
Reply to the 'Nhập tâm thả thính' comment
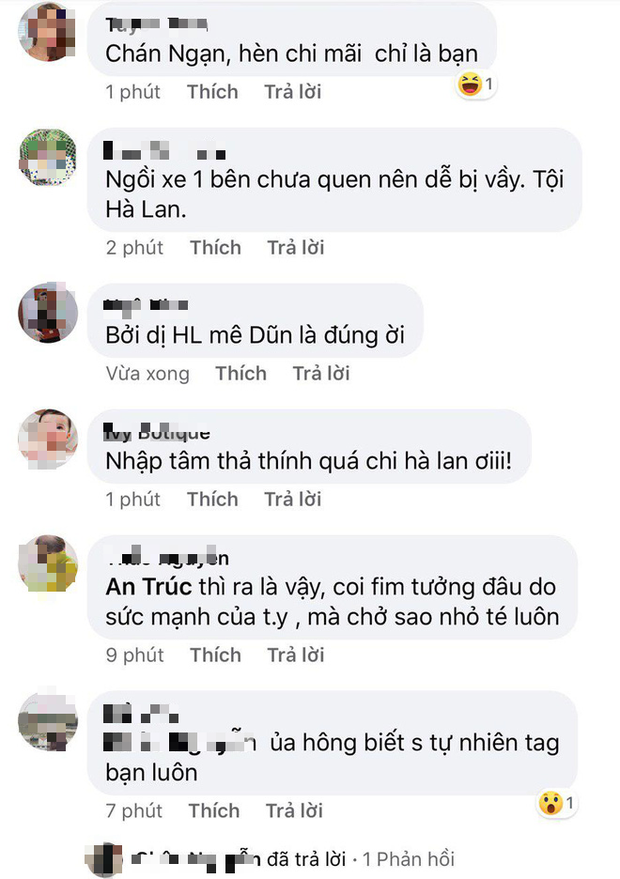click(293, 499)
